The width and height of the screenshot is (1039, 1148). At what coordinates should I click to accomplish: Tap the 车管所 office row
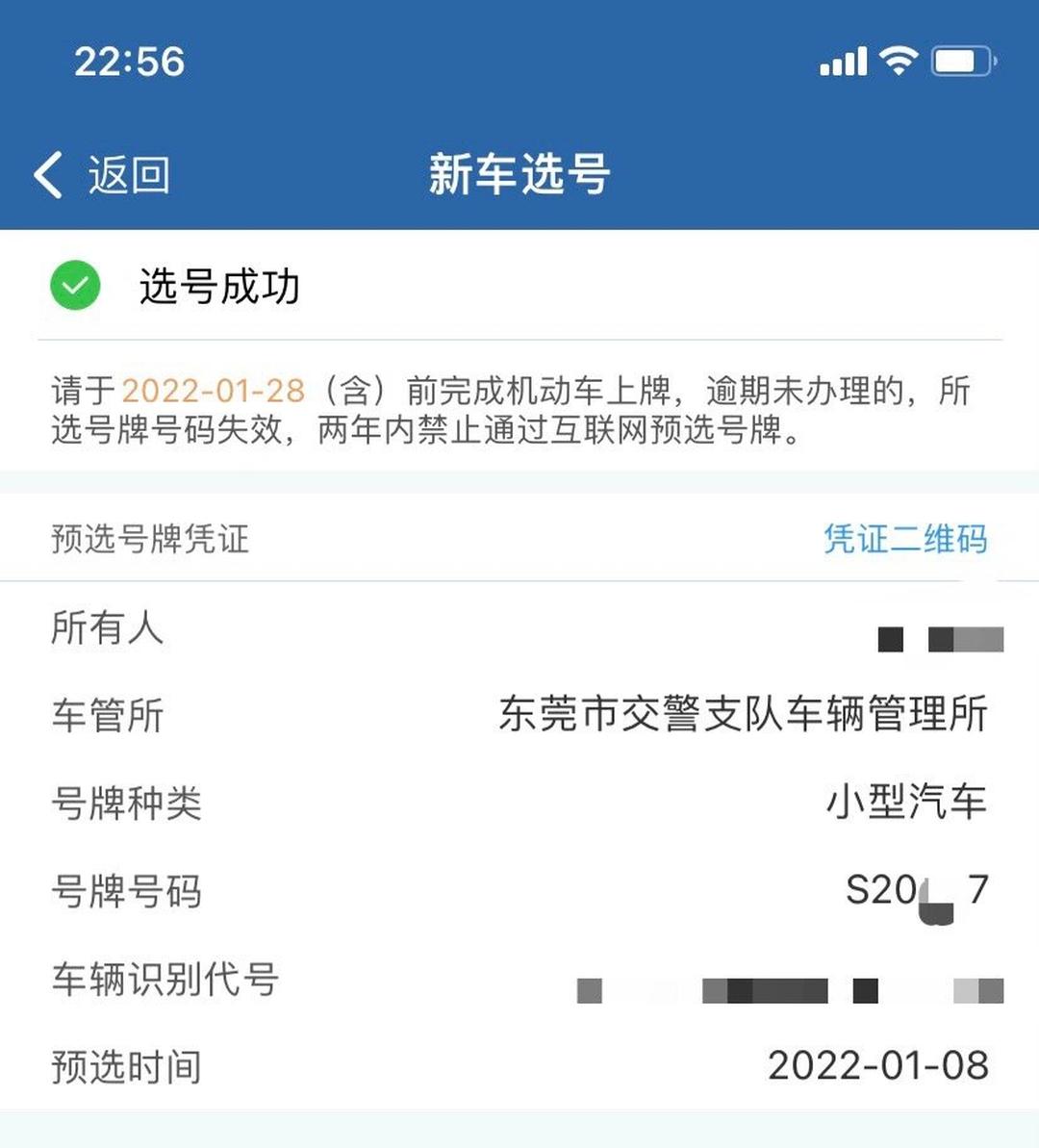coord(109,717)
